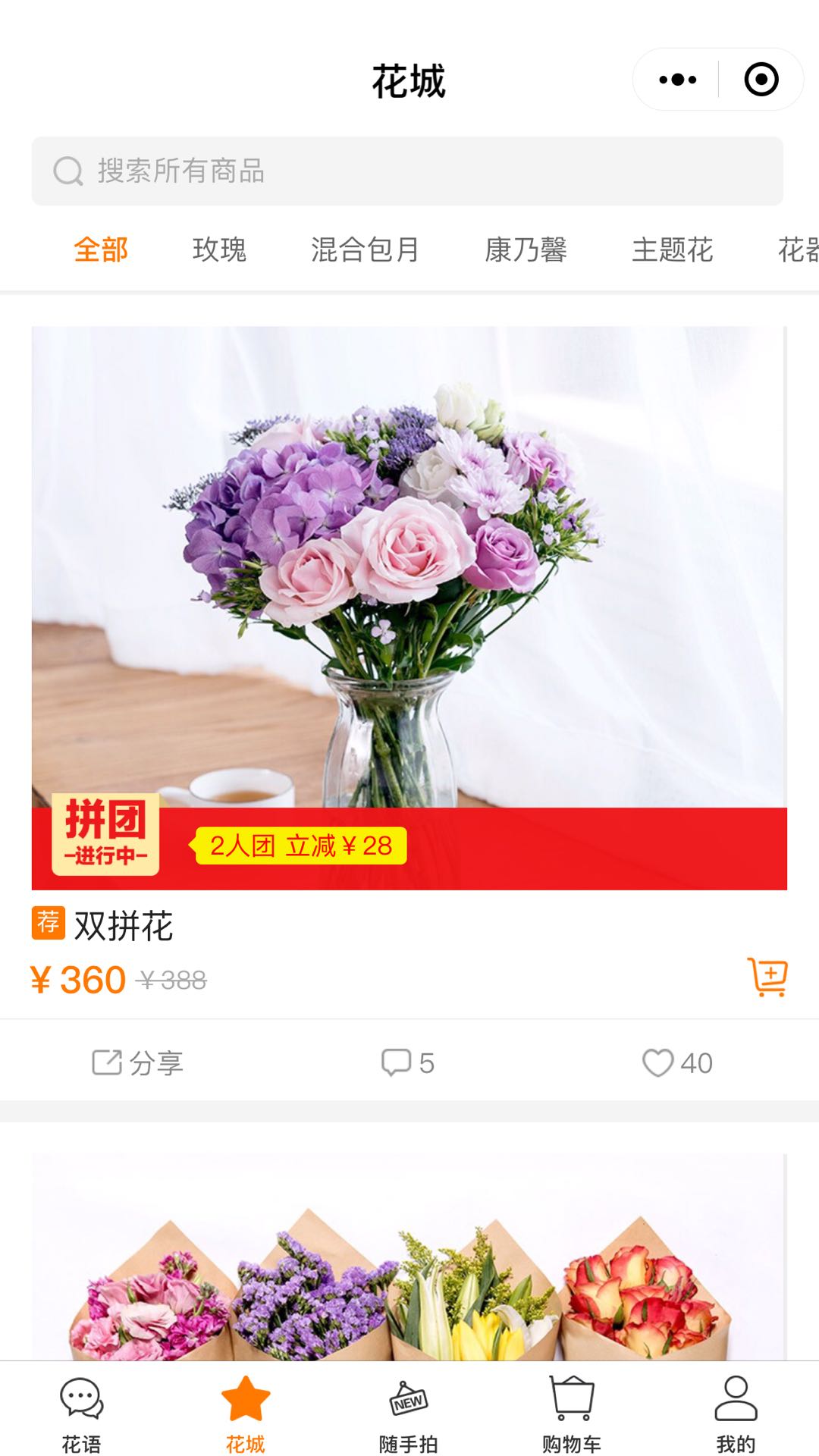Switch to the 主题花 category tab
This screenshot has width=819, height=1456.
pos(672,249)
